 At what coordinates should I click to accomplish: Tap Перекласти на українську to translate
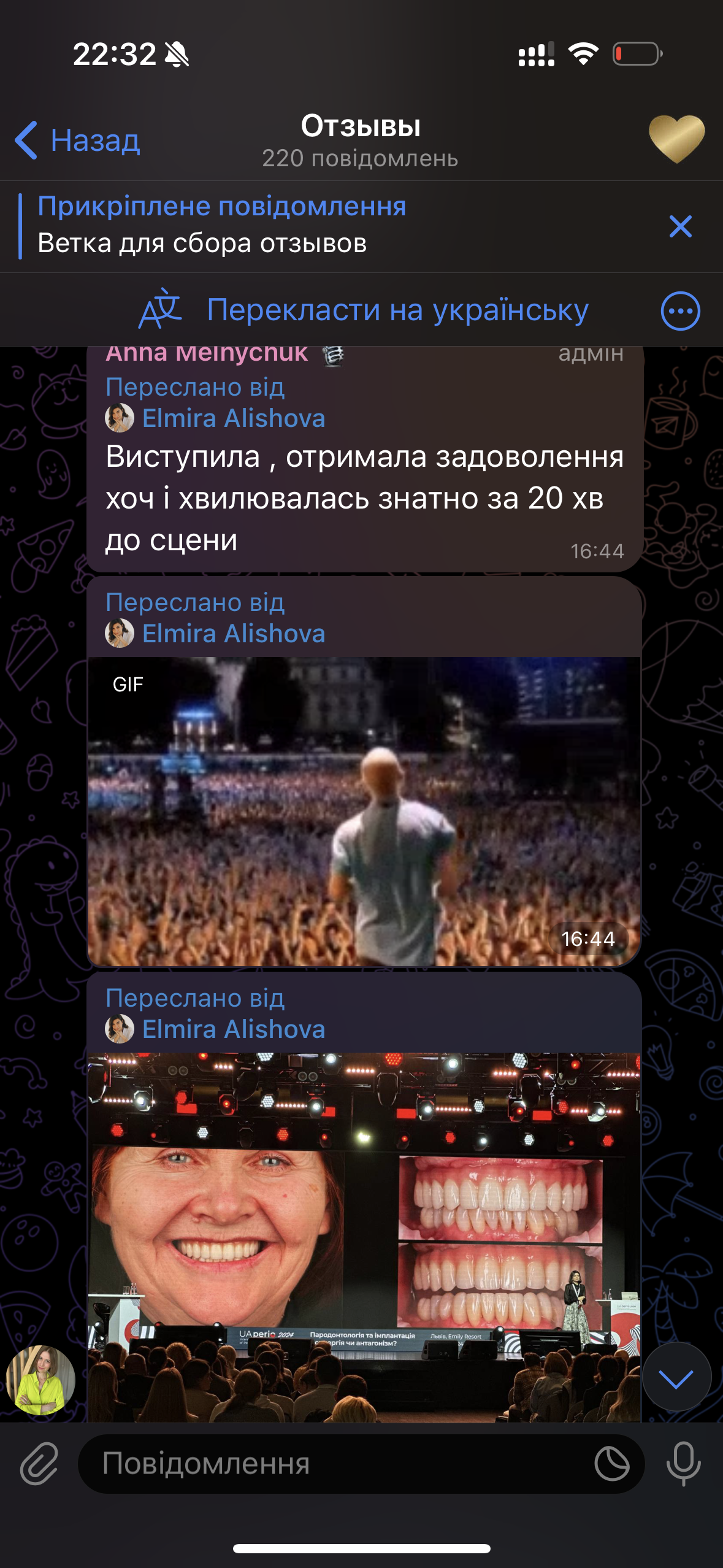397,310
